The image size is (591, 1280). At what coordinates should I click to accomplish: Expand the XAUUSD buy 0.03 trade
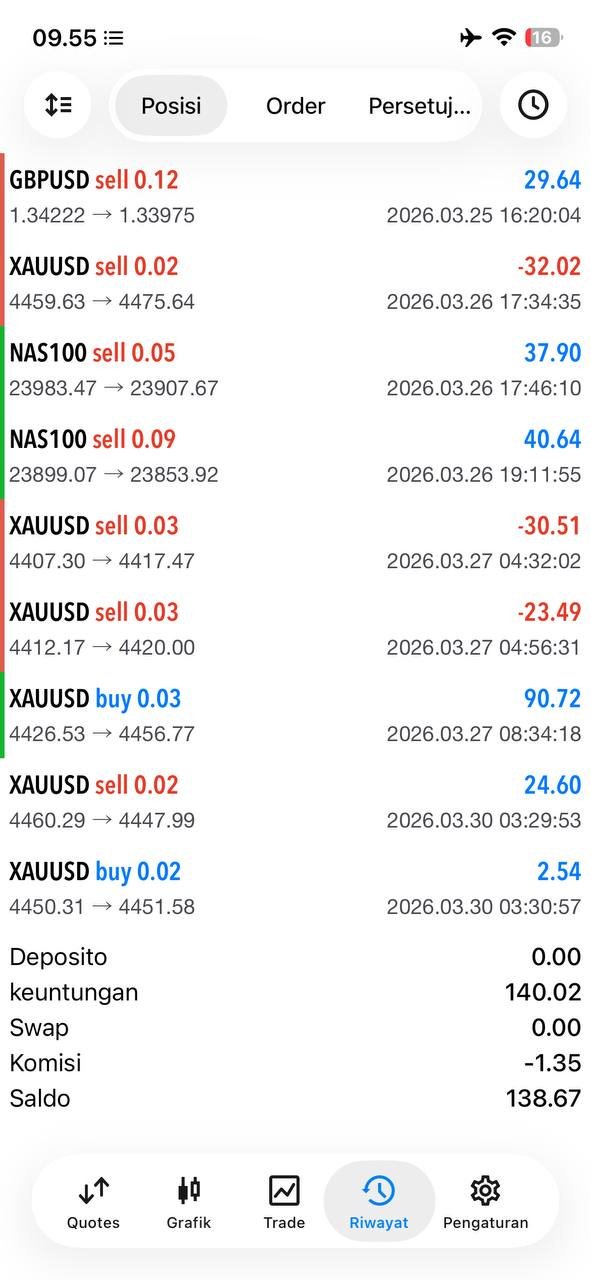click(295, 716)
